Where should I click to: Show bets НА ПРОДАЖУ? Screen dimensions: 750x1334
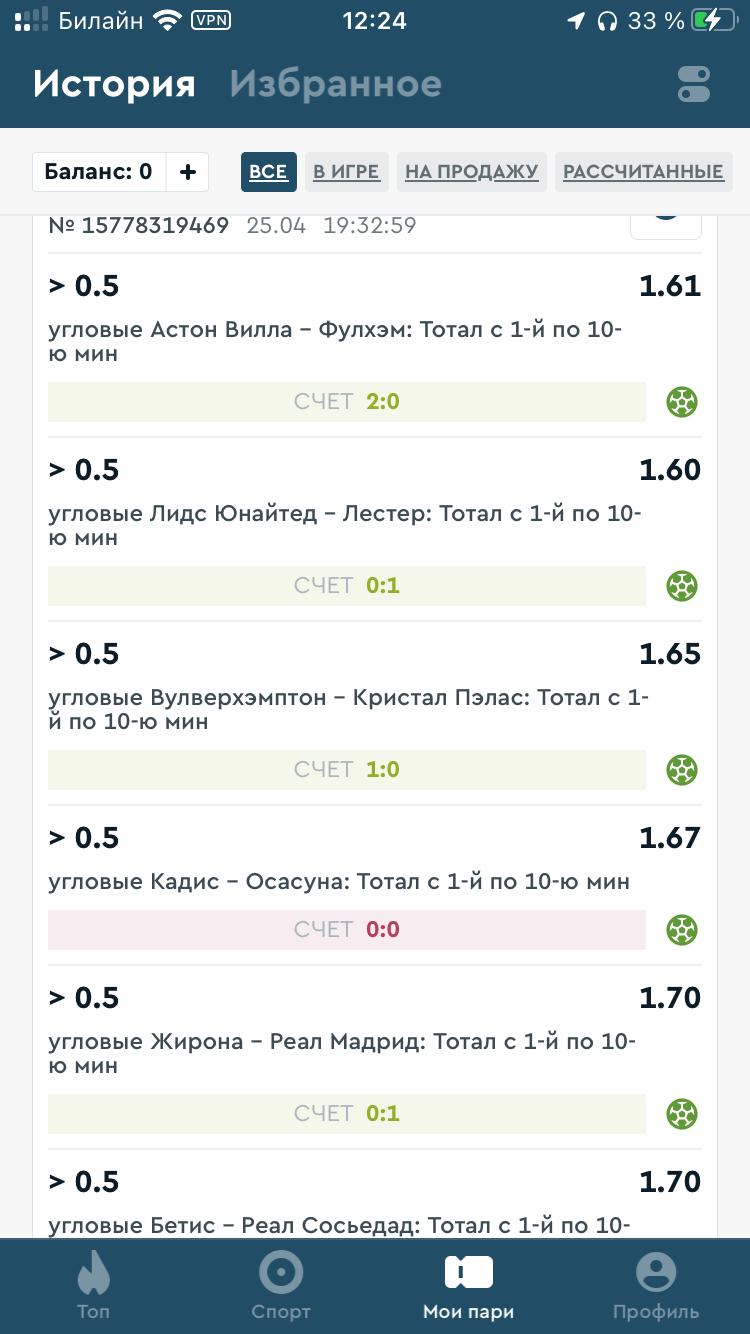tap(471, 172)
